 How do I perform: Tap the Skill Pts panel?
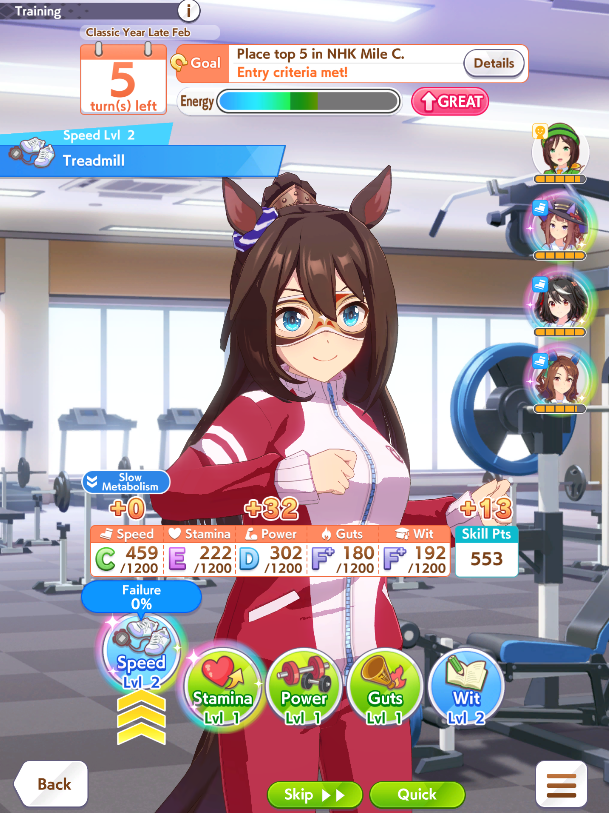(x=487, y=551)
